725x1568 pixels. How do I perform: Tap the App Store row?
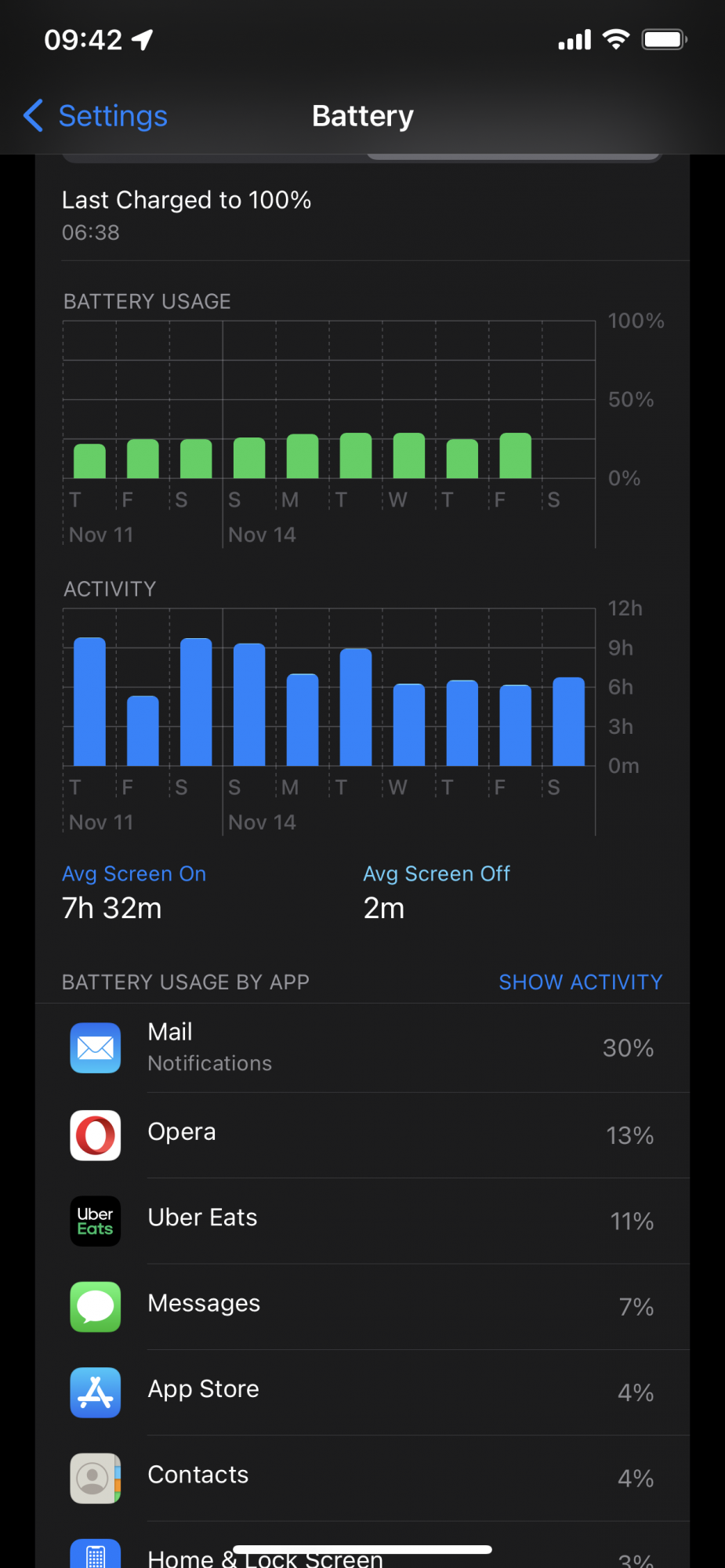click(x=362, y=1392)
